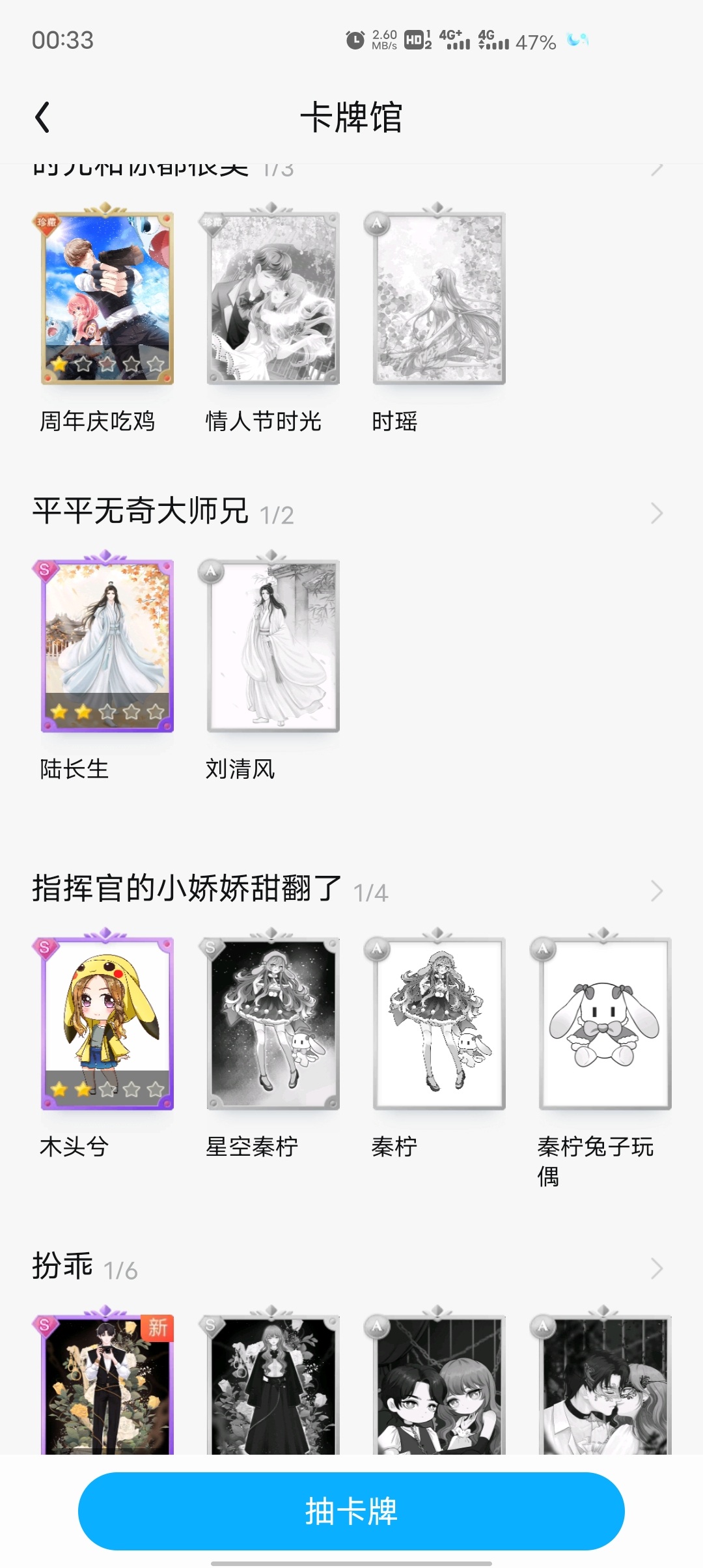Open the 秦柠兔子玩偶 card

point(605,1022)
